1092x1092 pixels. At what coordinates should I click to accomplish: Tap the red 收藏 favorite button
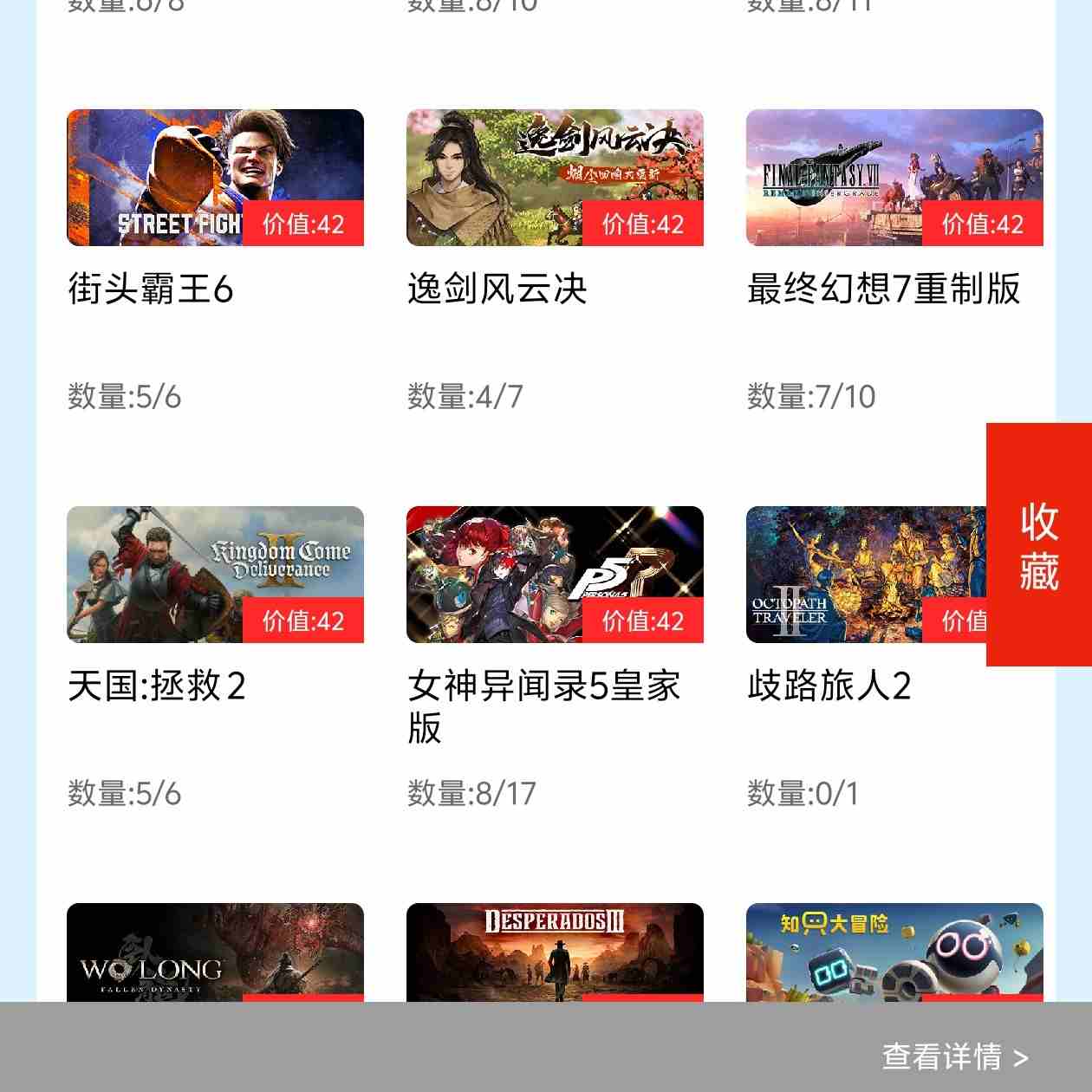[x=1038, y=545]
